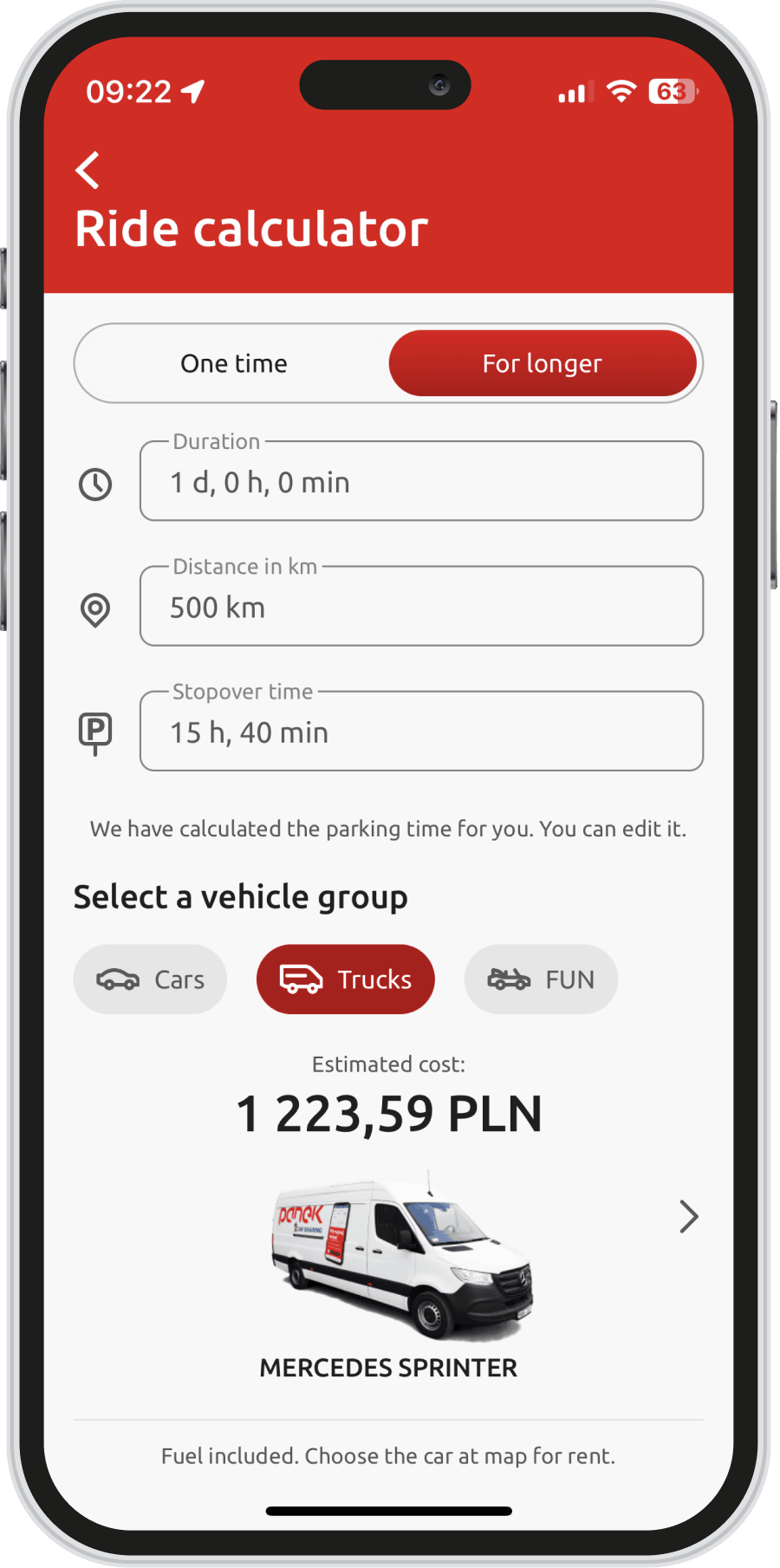Image resolution: width=780 pixels, height=1568 pixels.
Task: Change the Distance in km value
Action: point(421,607)
